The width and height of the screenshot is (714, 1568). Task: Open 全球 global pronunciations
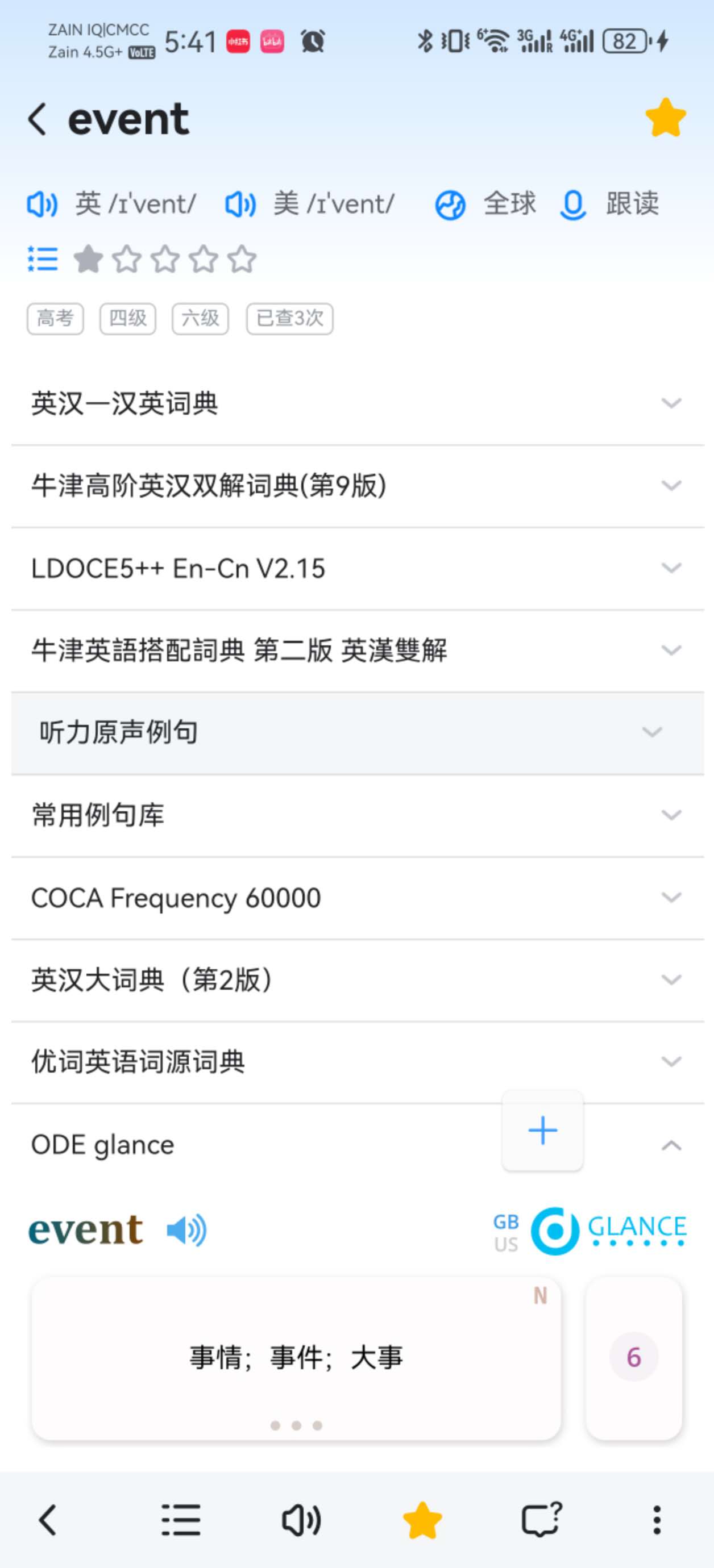(485, 204)
